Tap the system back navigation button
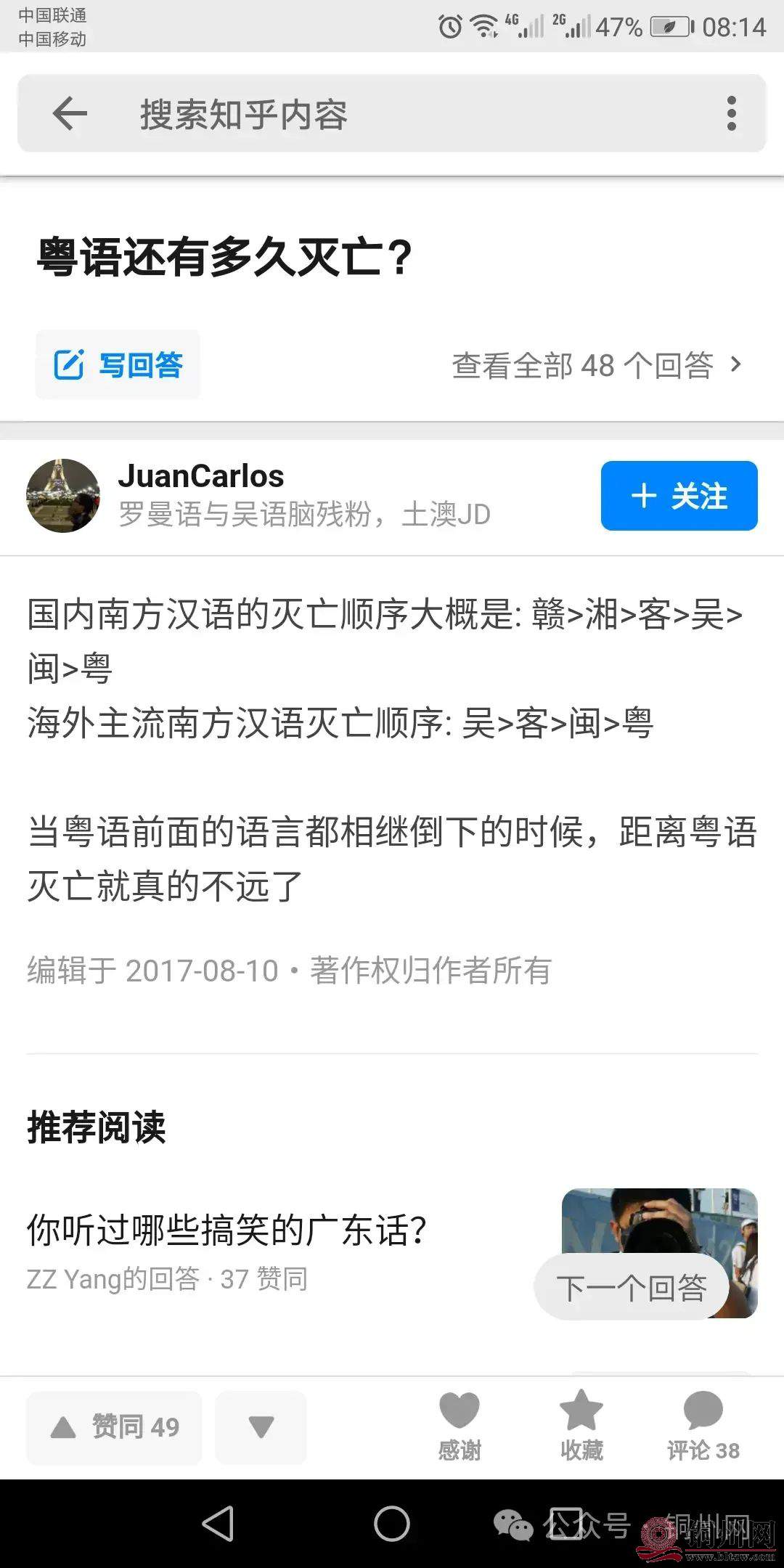This screenshot has width=784, height=1568. 219,1523
